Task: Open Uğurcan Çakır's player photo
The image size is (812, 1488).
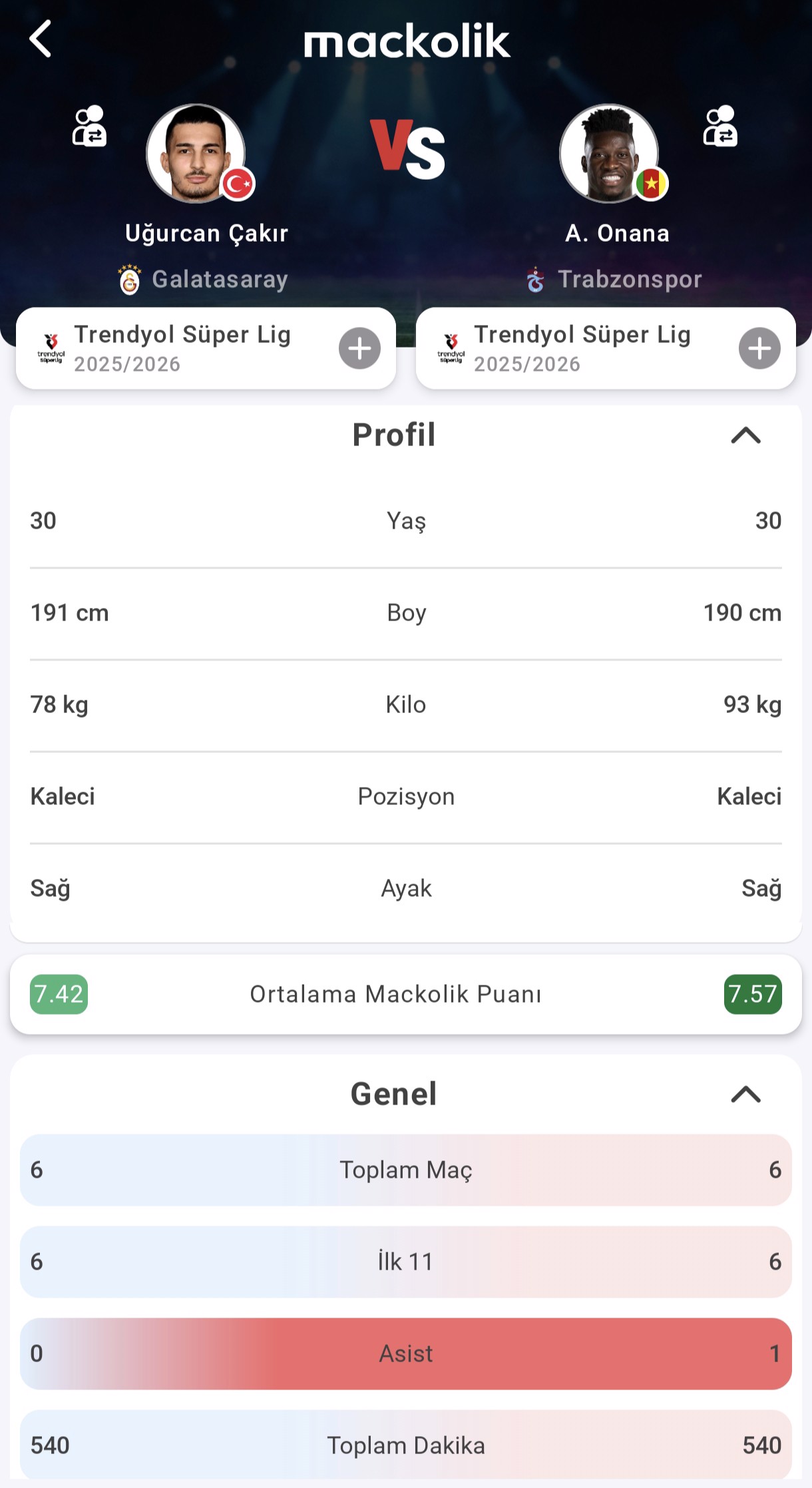Action: click(196, 153)
